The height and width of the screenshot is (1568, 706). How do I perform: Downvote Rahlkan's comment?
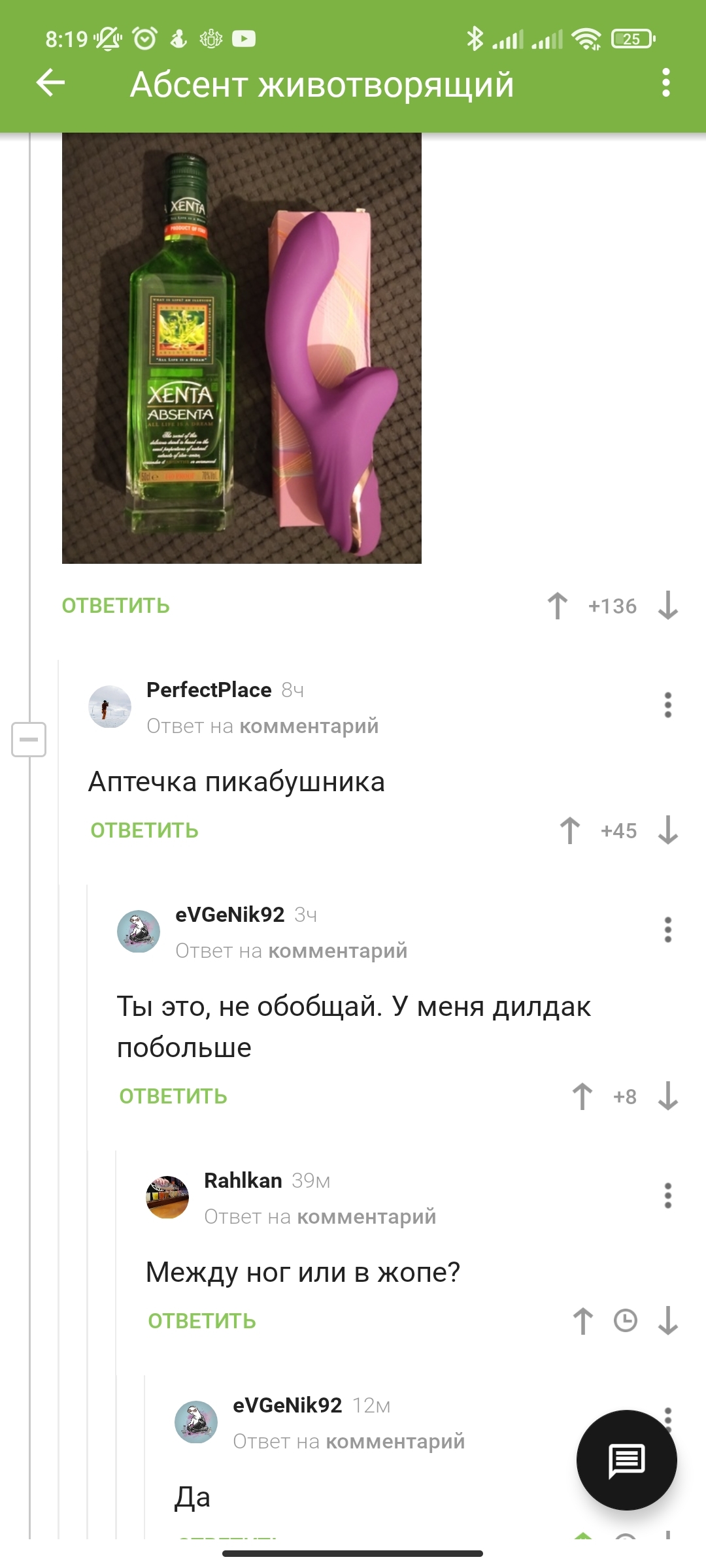668,1321
